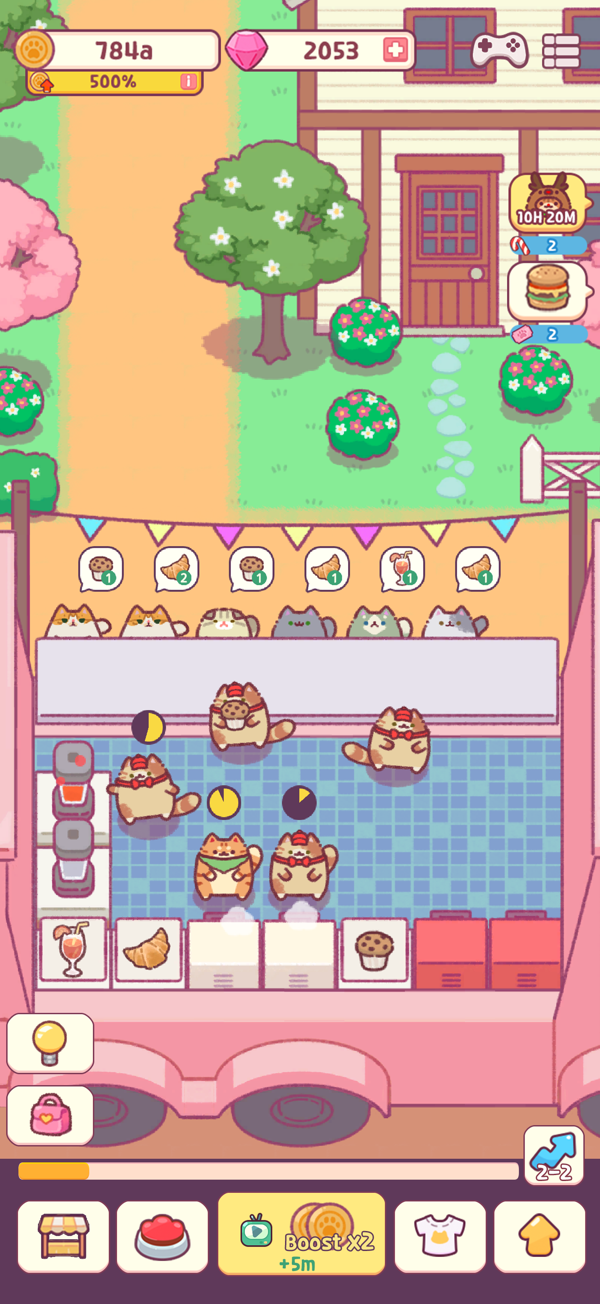Image resolution: width=600 pixels, height=1304 pixels.
Task: Open the cat food bowl tab
Action: 162,1237
